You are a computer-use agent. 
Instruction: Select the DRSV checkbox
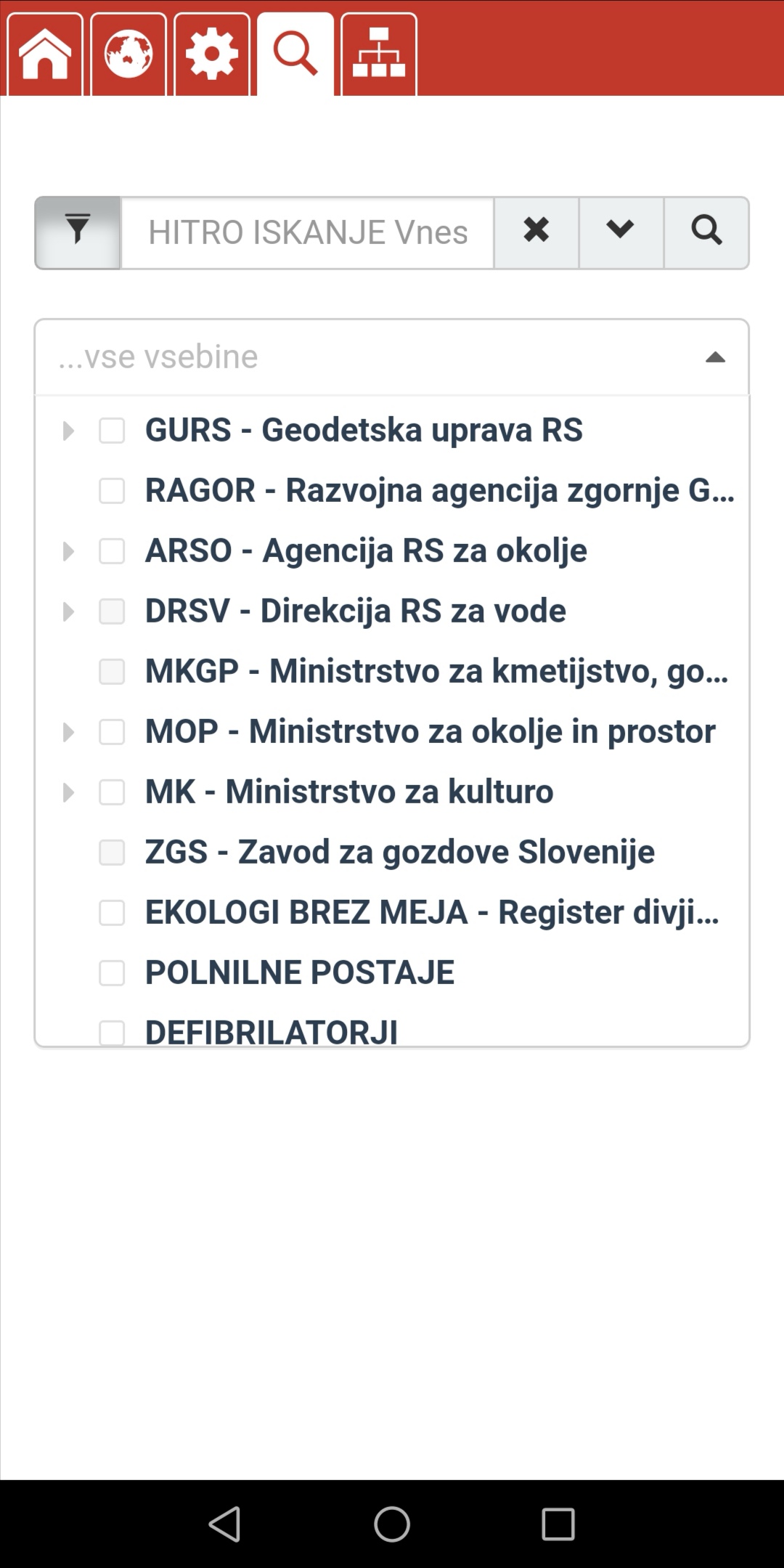(x=112, y=612)
